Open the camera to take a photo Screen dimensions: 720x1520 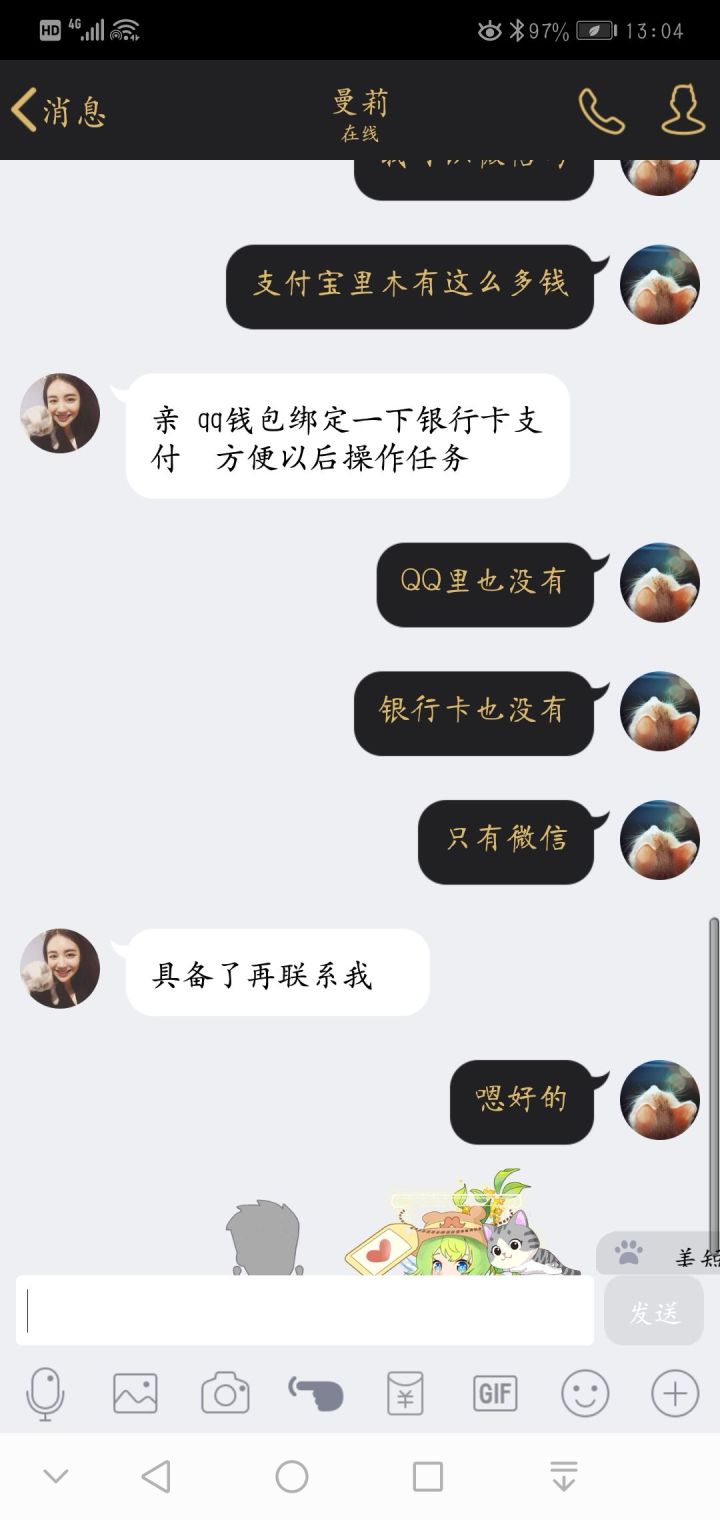pyautogui.click(x=225, y=1393)
